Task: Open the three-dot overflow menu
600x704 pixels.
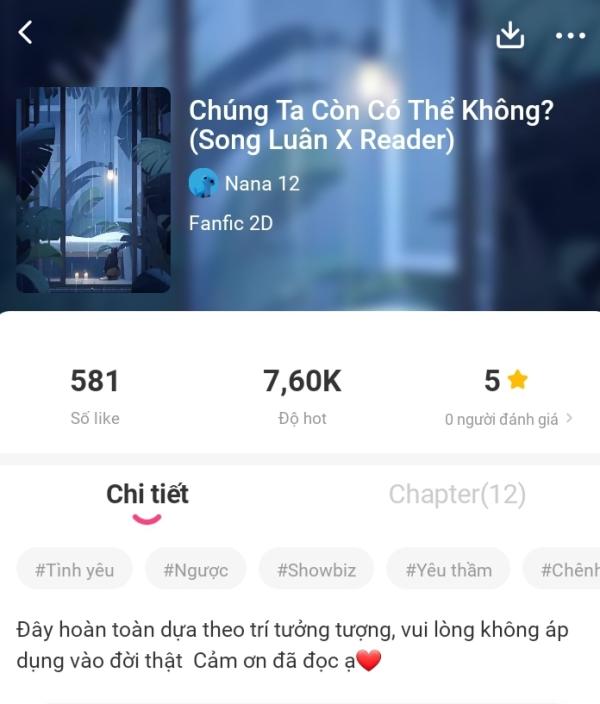Action: [570, 36]
